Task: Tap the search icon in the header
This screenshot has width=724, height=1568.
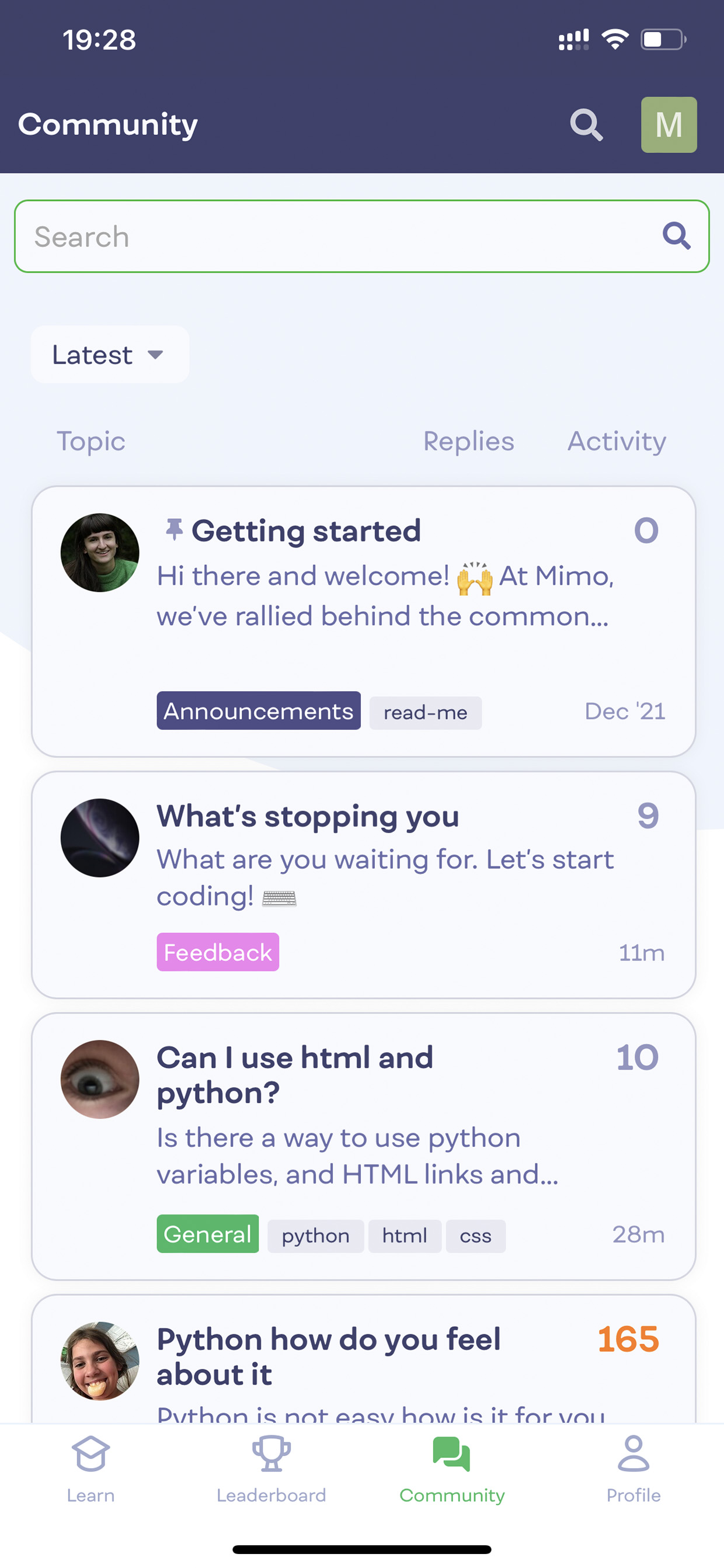Action: pyautogui.click(x=587, y=125)
